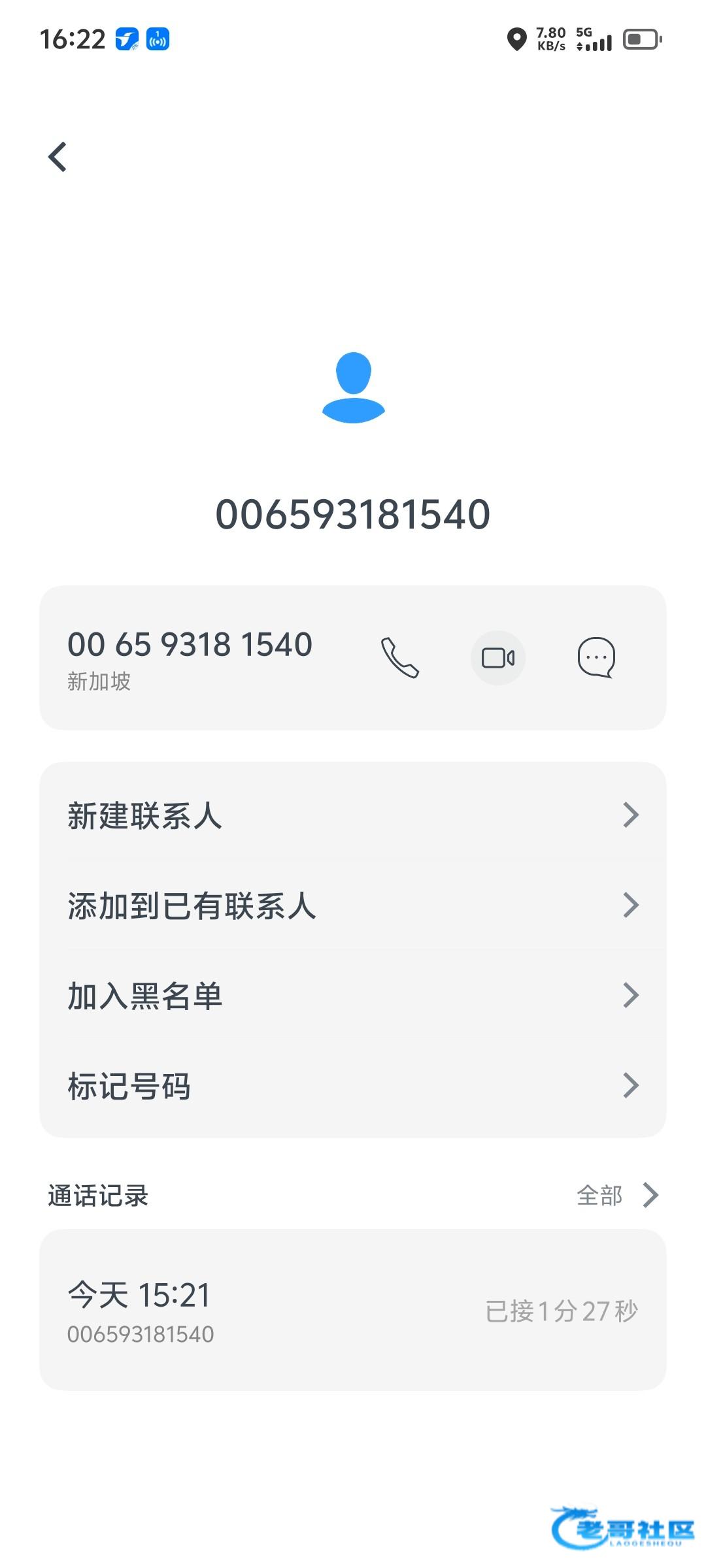Start a video call with this number

coord(498,658)
